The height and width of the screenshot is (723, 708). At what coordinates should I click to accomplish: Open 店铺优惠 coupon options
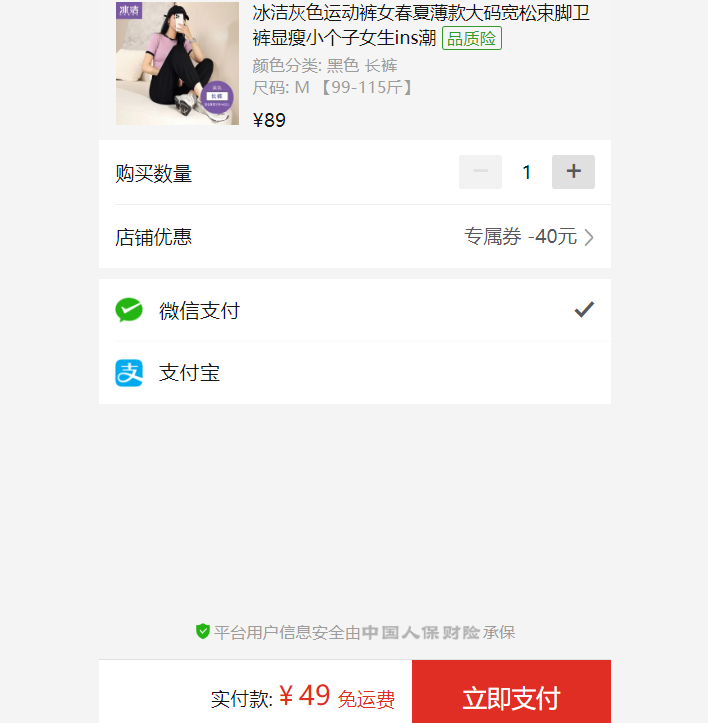[354, 237]
